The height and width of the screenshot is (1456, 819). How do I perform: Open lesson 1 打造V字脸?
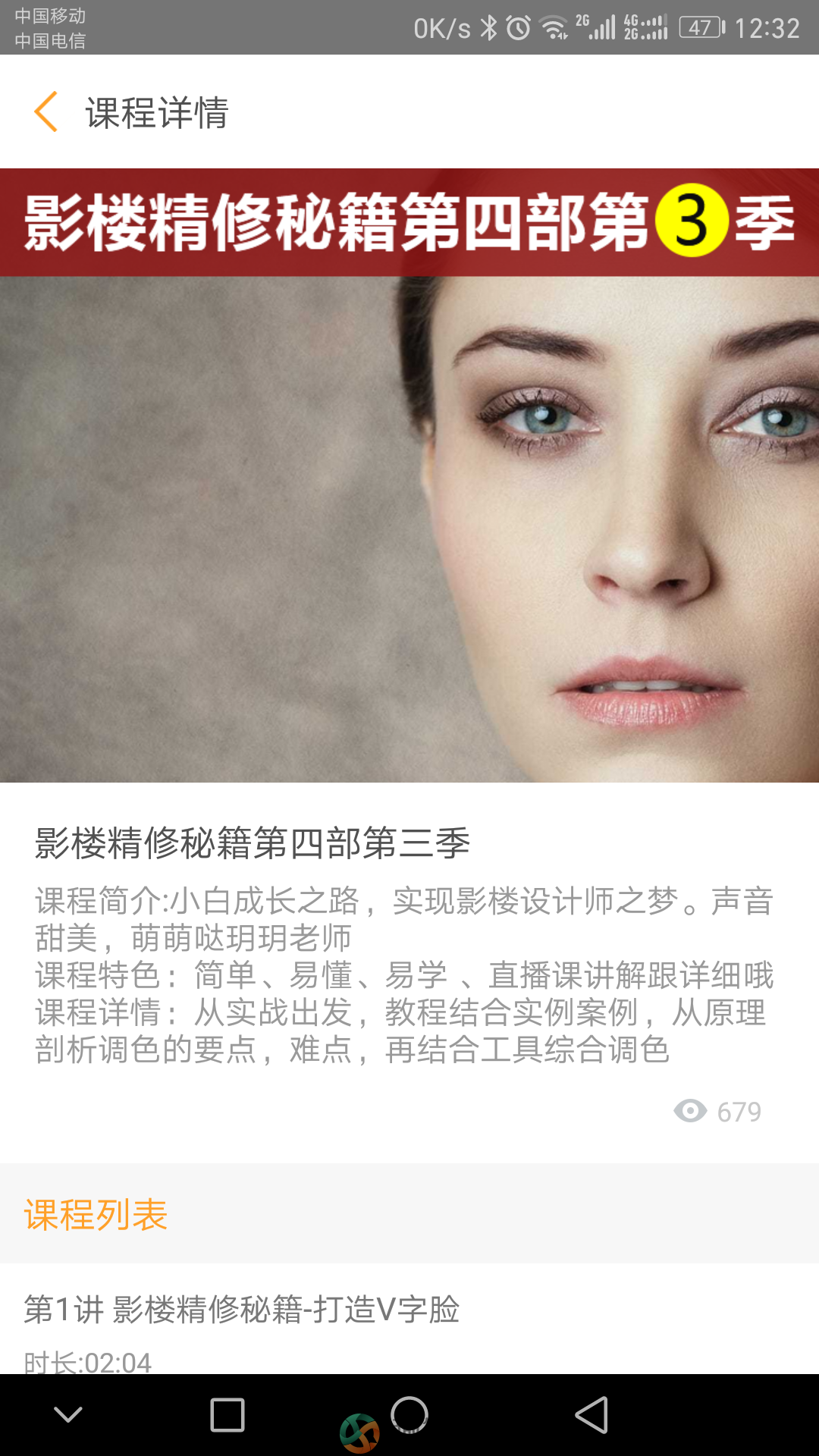coord(243,1310)
